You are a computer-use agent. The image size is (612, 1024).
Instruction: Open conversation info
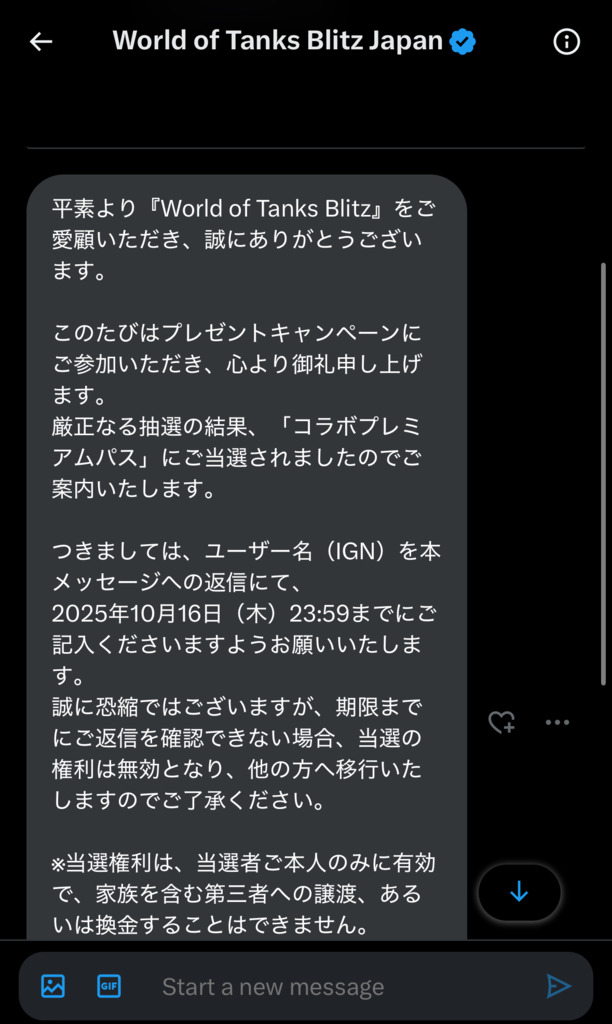coord(566,42)
